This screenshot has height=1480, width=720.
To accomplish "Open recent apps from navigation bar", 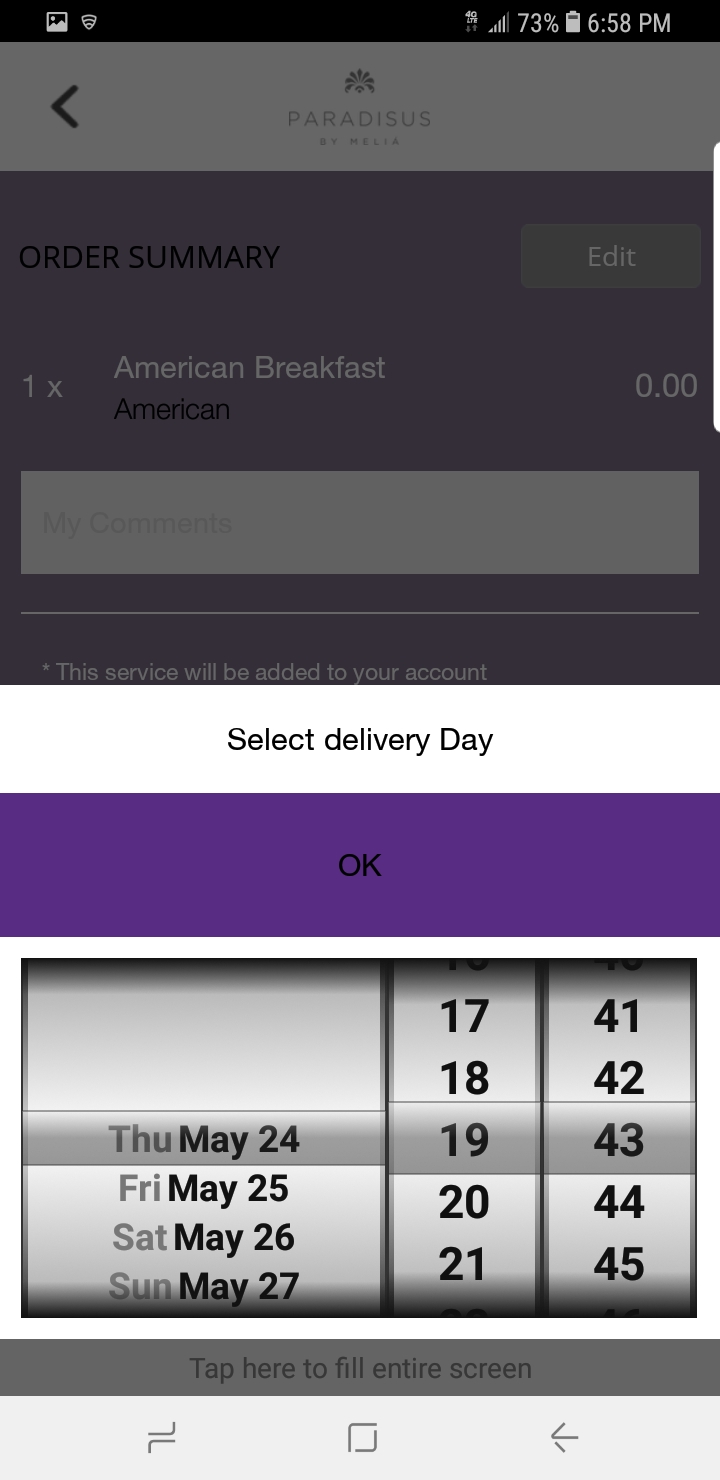I will [161, 1438].
